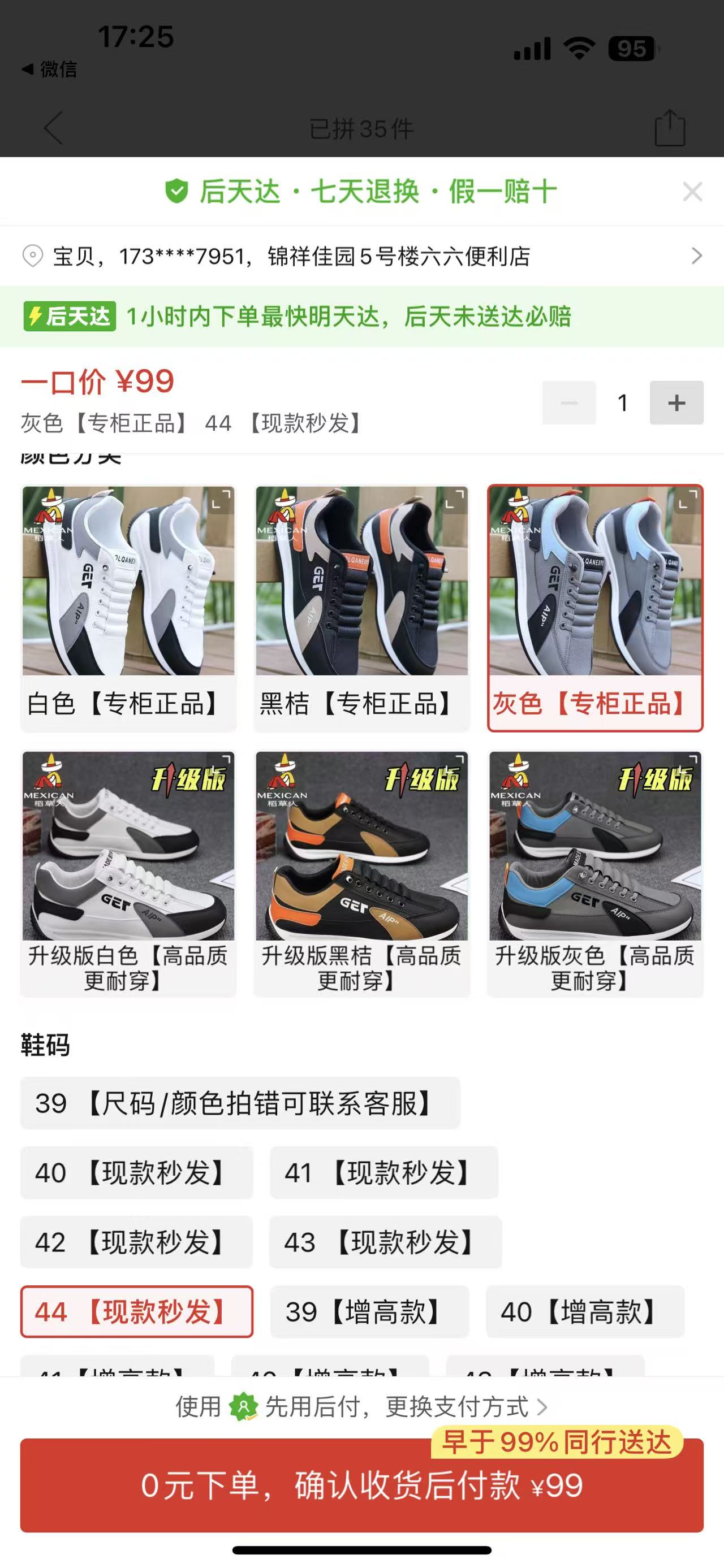Screen dimensions: 724x1568
Task: Select the 白色【专柜正品】 color option
Action: point(128,608)
